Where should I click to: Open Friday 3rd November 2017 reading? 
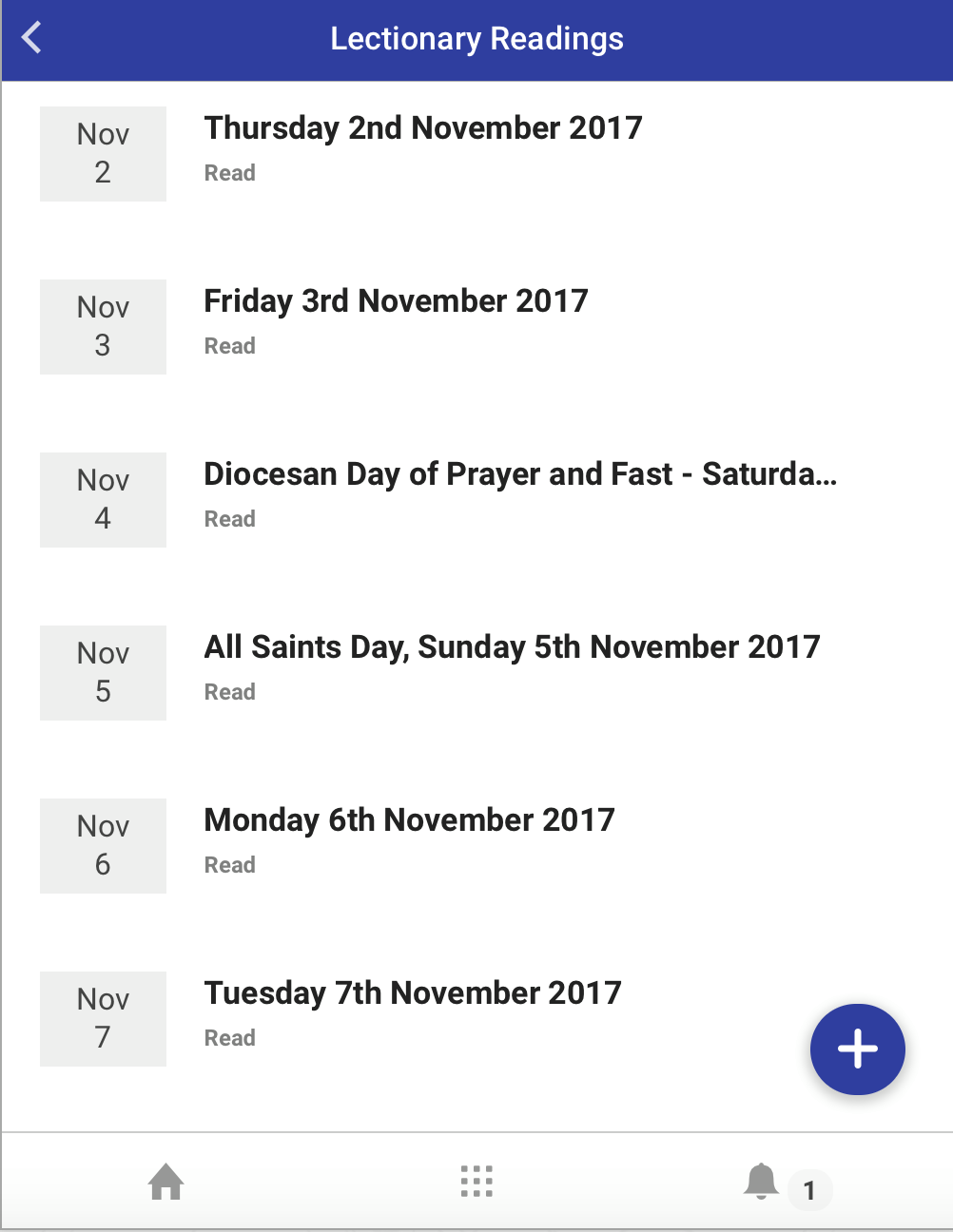(x=396, y=301)
